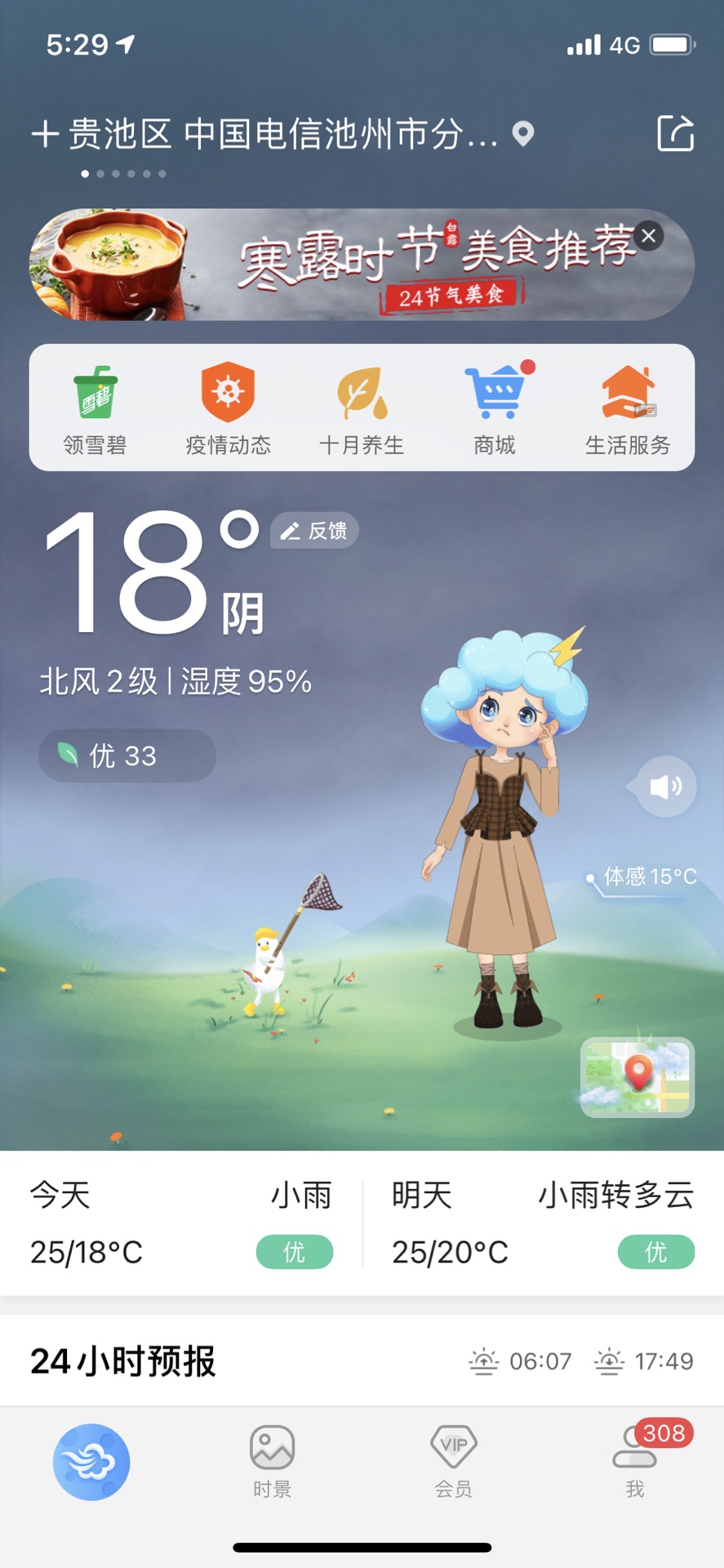724x1568 pixels.
Task: Open 疫情动态 shortcut
Action: (228, 408)
